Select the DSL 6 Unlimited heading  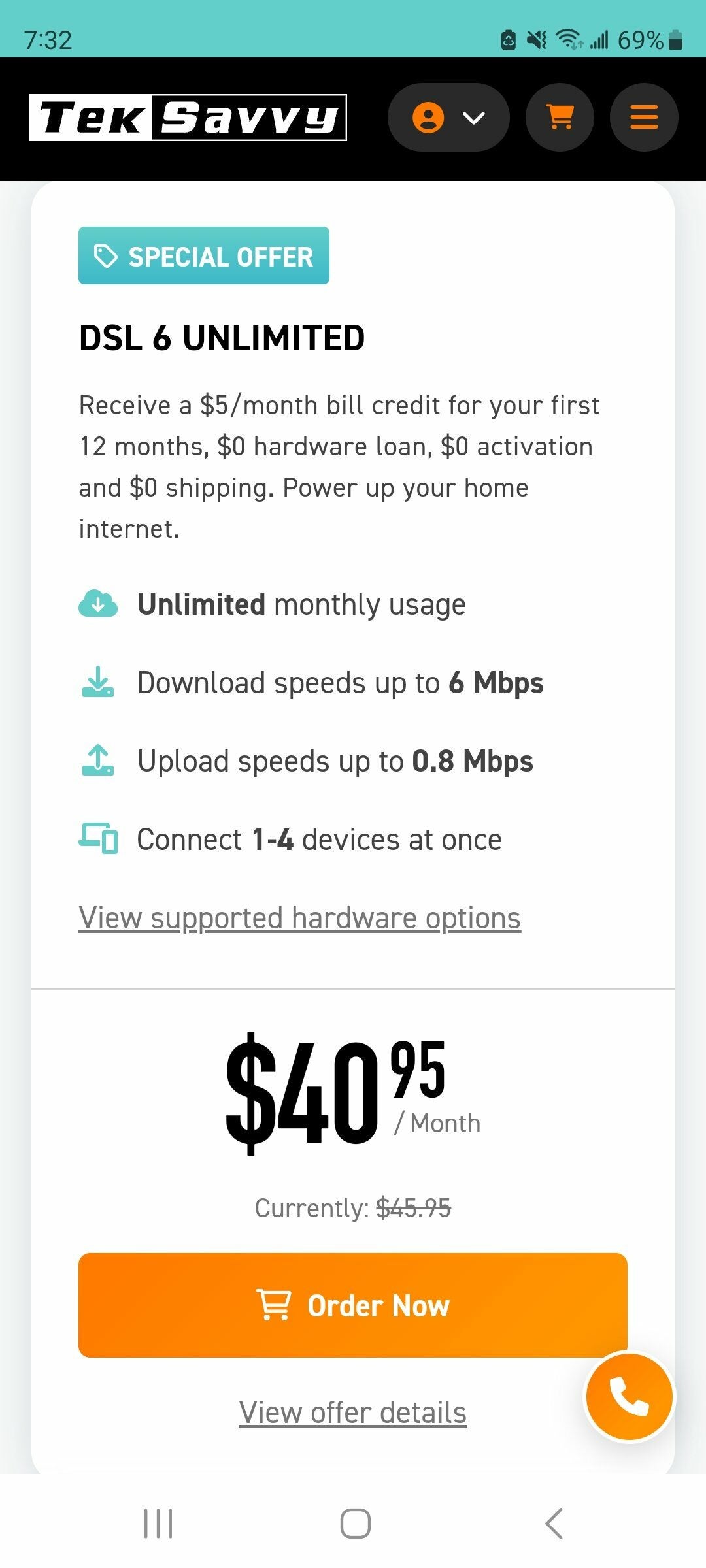(222, 337)
